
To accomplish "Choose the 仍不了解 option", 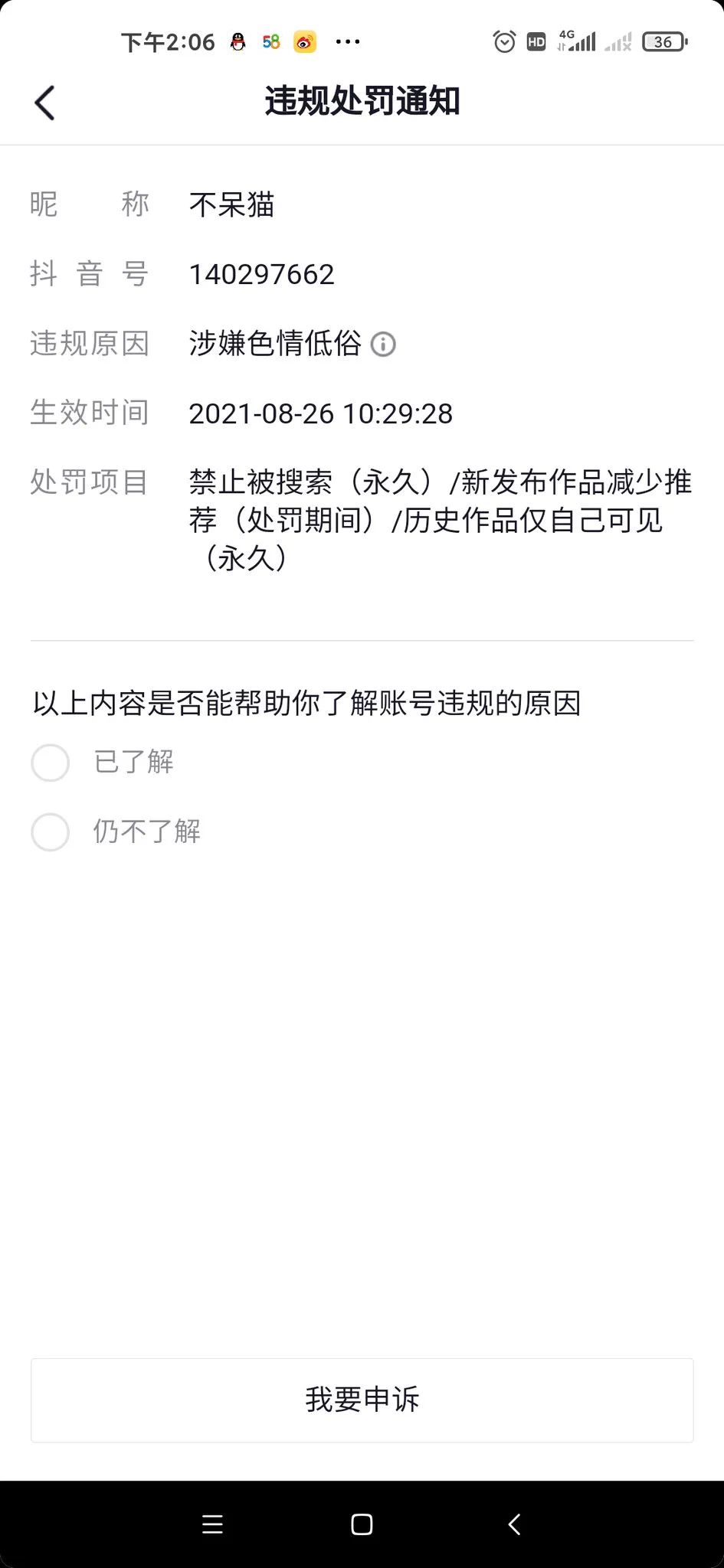I will click(x=51, y=832).
